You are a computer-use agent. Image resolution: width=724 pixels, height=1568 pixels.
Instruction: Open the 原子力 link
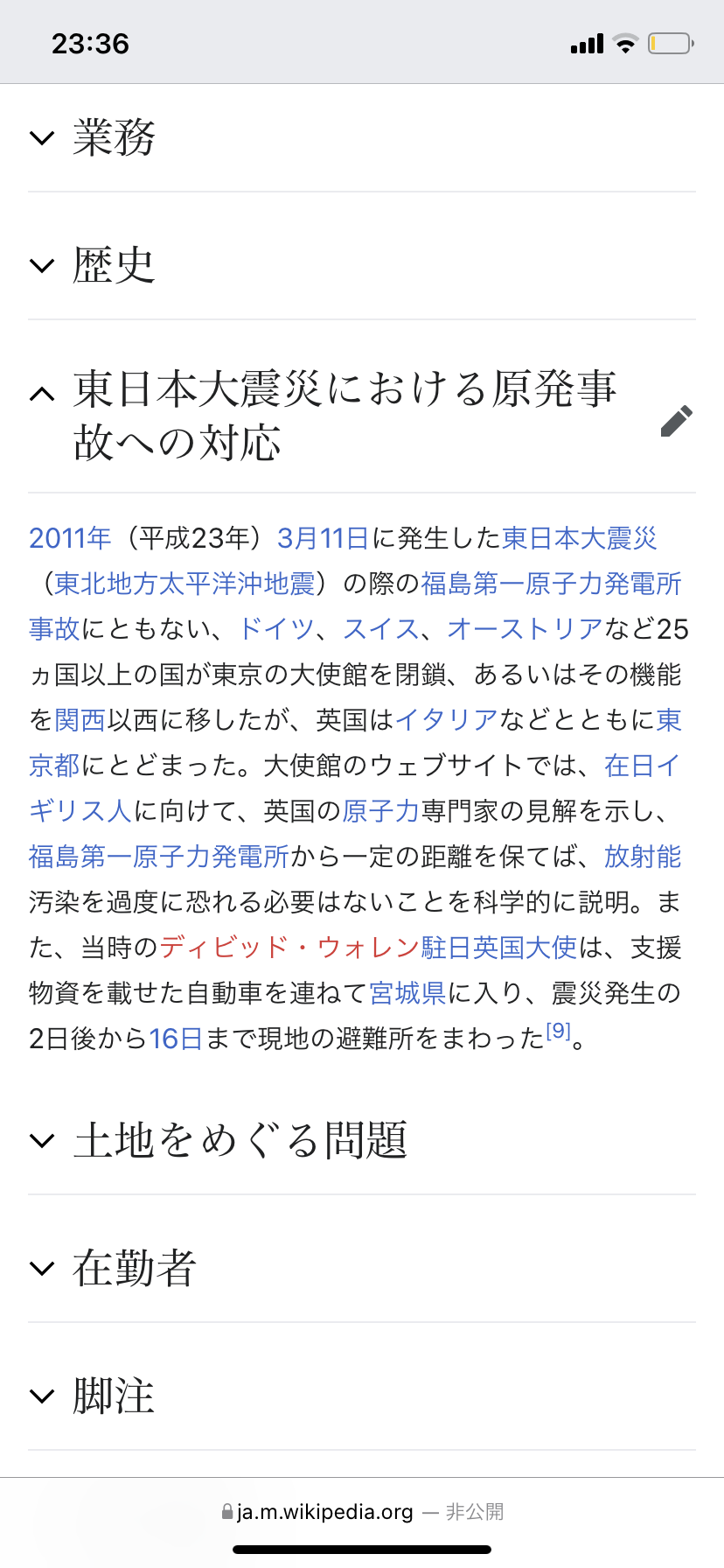tap(381, 811)
